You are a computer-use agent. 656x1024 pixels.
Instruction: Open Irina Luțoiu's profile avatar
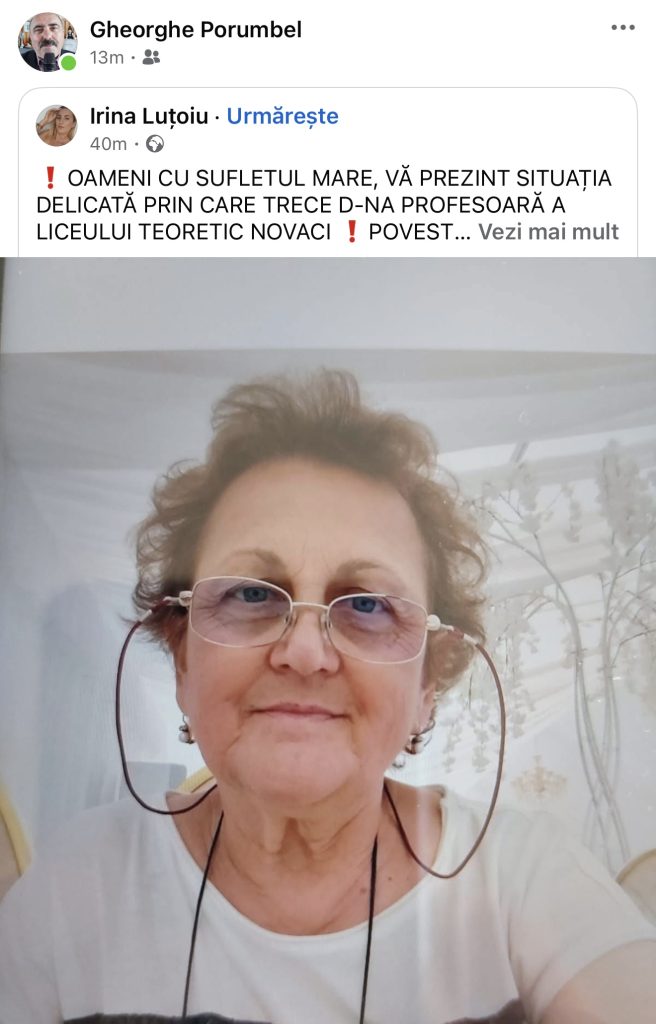click(x=56, y=126)
